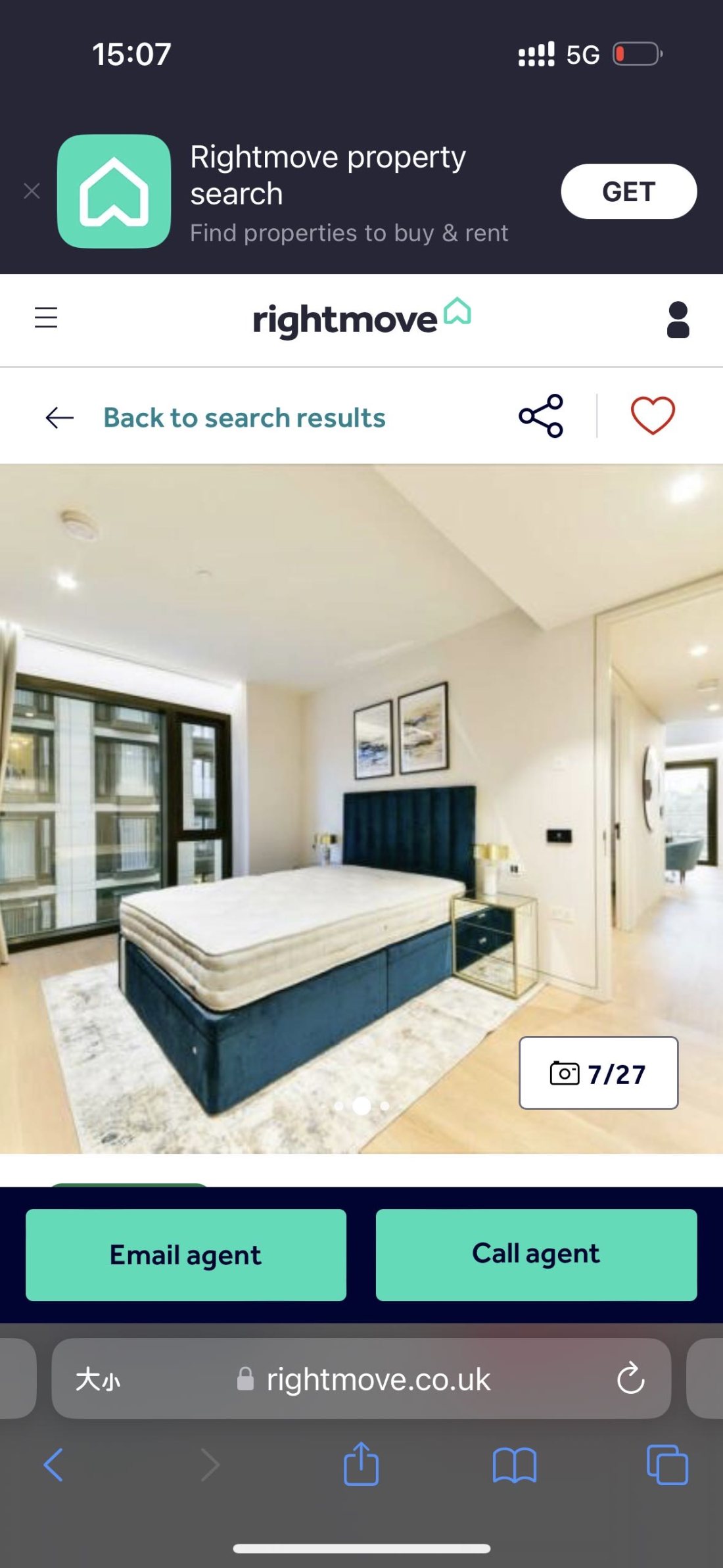723x1568 pixels.
Task: Dismiss the Rightmove app banner
Action: 32,191
